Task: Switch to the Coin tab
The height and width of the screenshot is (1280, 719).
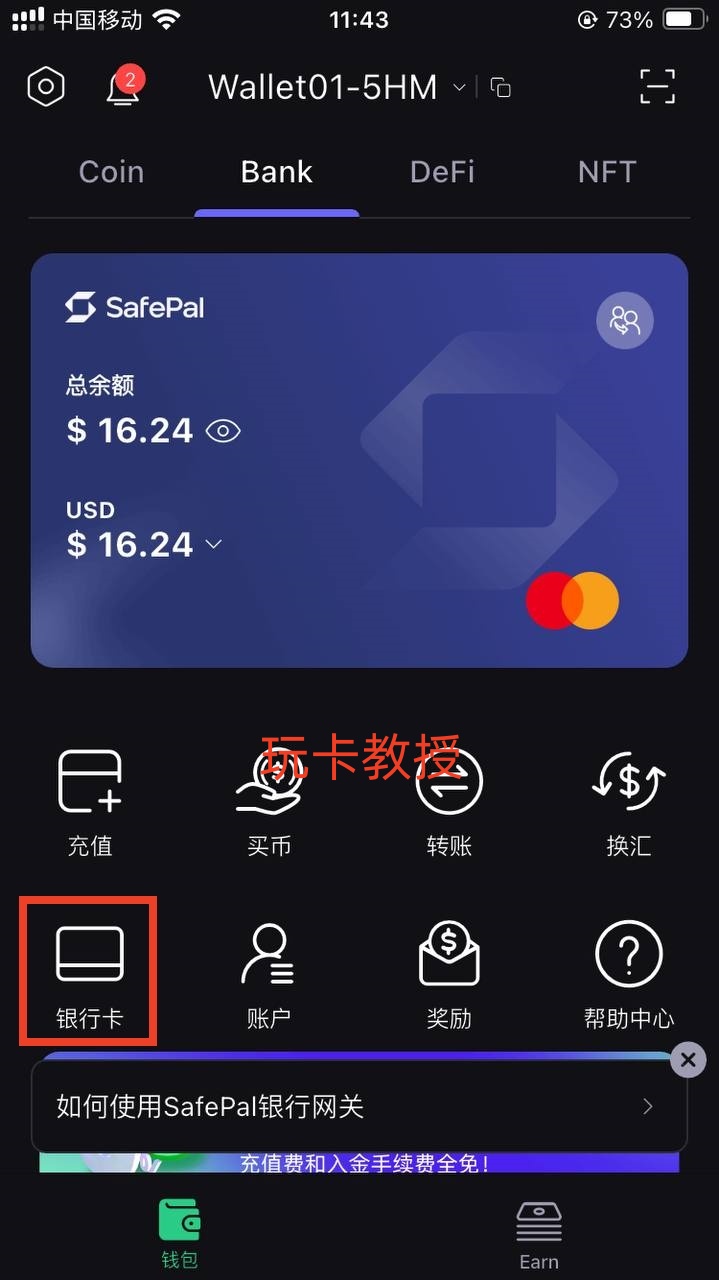Action: click(x=111, y=172)
